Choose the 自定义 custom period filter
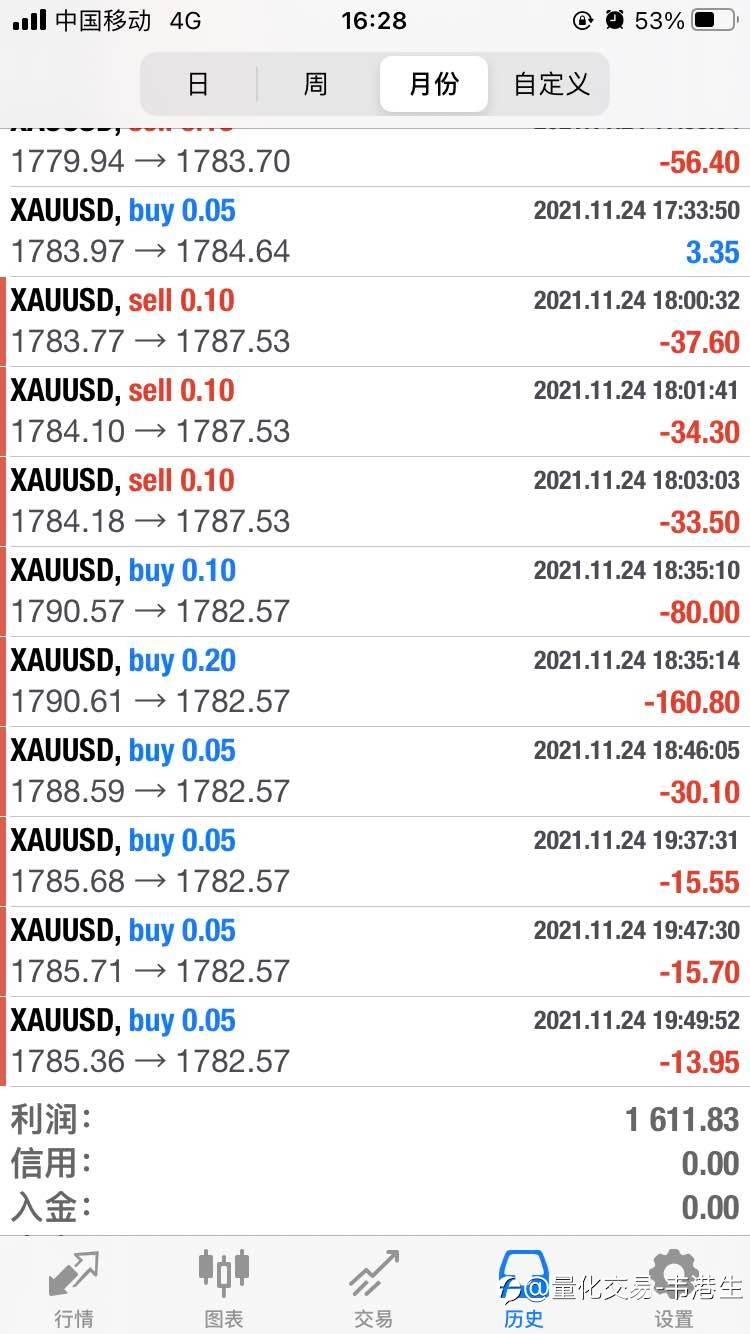Viewport: 750px width, 1334px height. [551, 84]
